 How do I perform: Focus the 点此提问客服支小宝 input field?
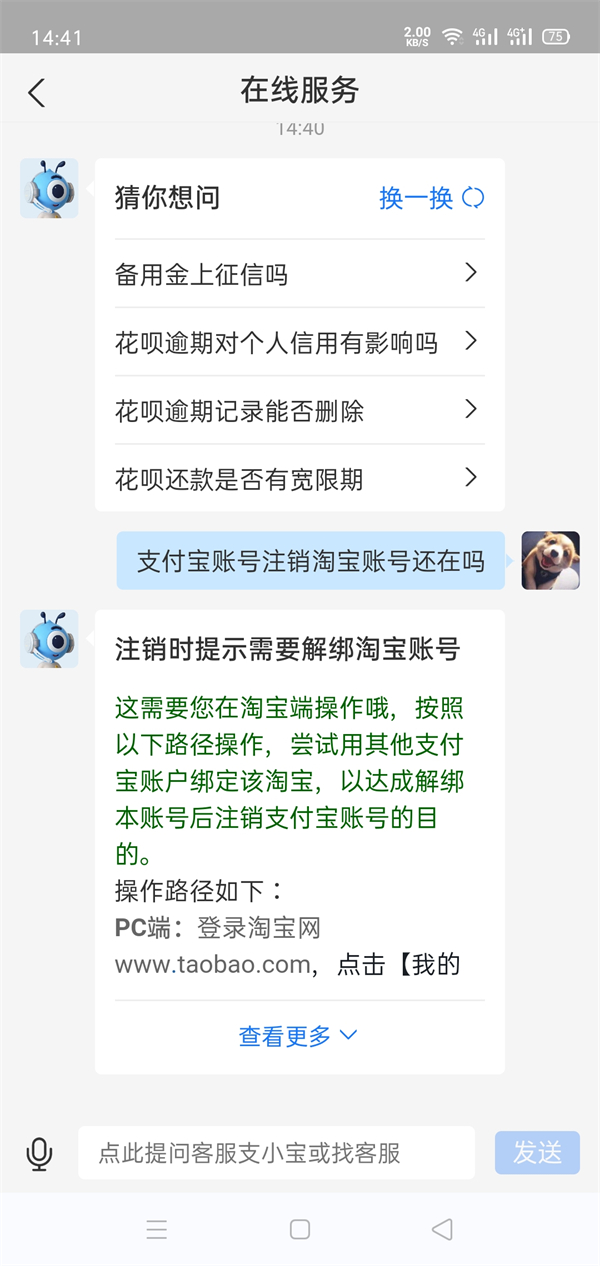point(276,1153)
